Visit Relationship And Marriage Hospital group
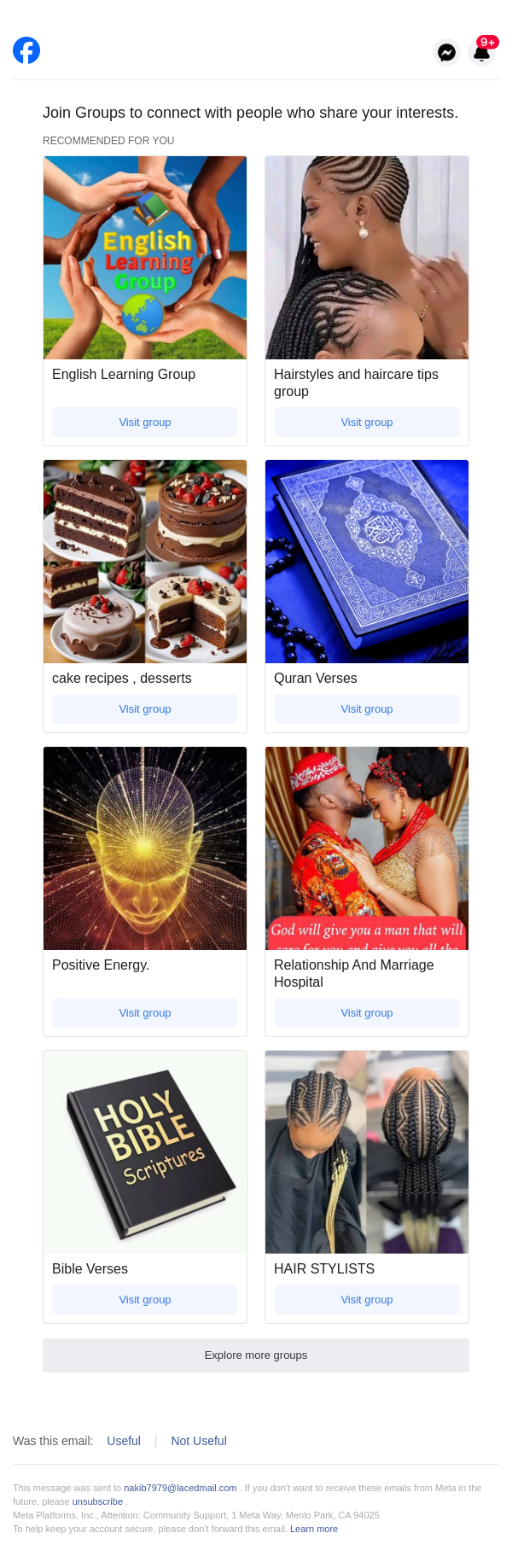Image resolution: width=512 pixels, height=1568 pixels. 367,1013
